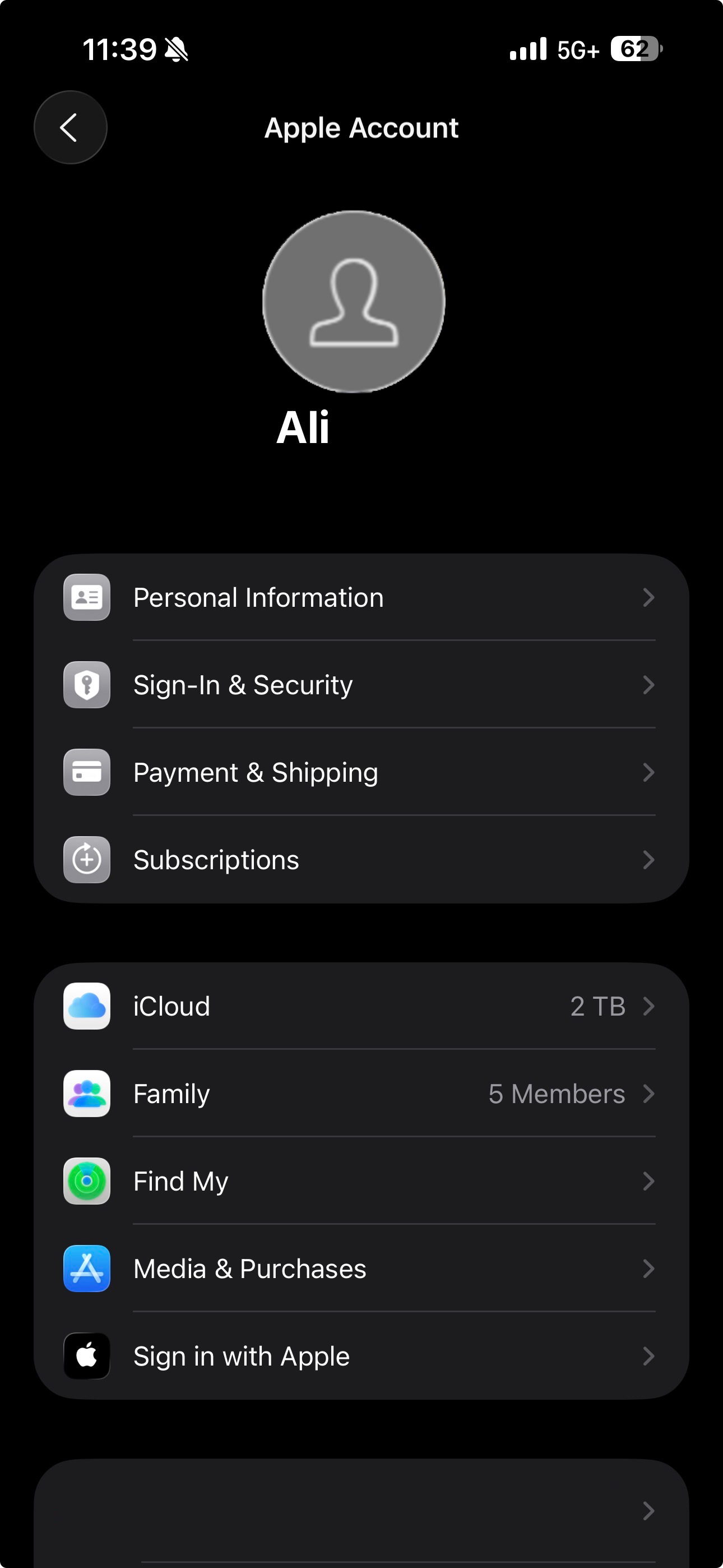This screenshot has height=1568, width=723.
Task: Open Sign in with Apple
Action: click(x=361, y=1356)
